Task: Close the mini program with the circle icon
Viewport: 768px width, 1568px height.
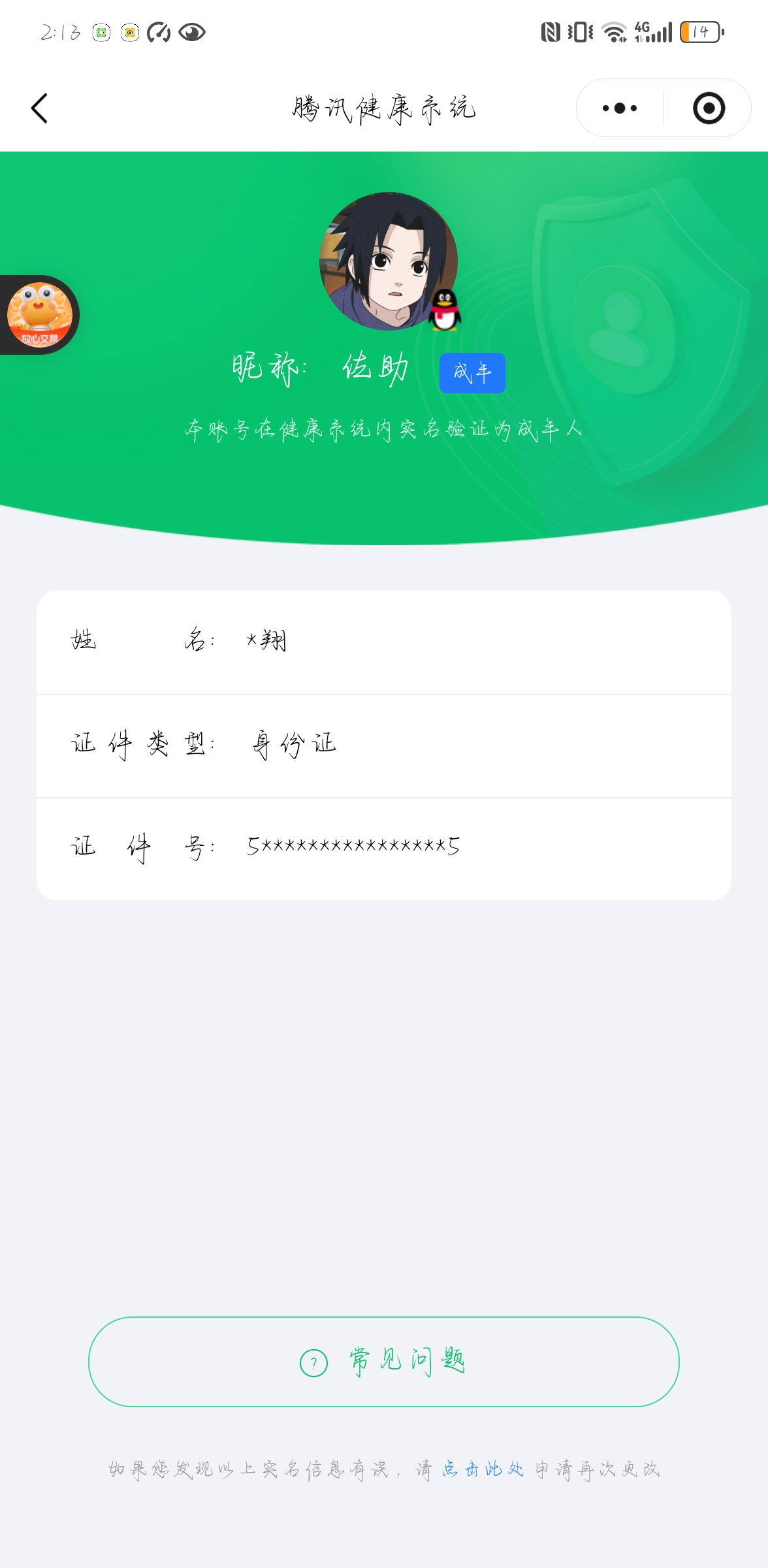Action: (709, 108)
